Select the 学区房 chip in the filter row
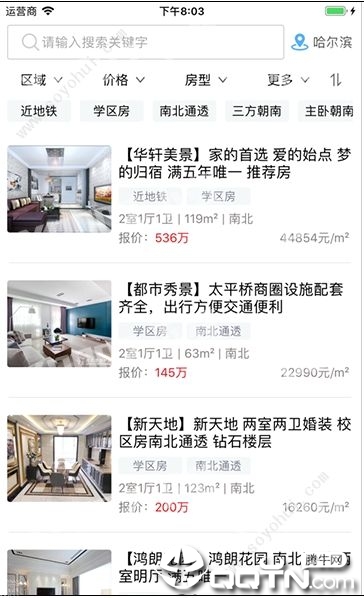 (112, 111)
